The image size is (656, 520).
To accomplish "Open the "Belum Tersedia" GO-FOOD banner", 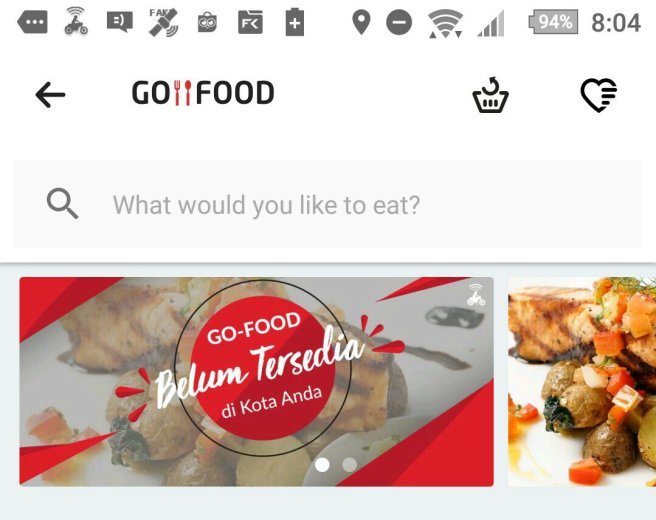I will [x=256, y=381].
